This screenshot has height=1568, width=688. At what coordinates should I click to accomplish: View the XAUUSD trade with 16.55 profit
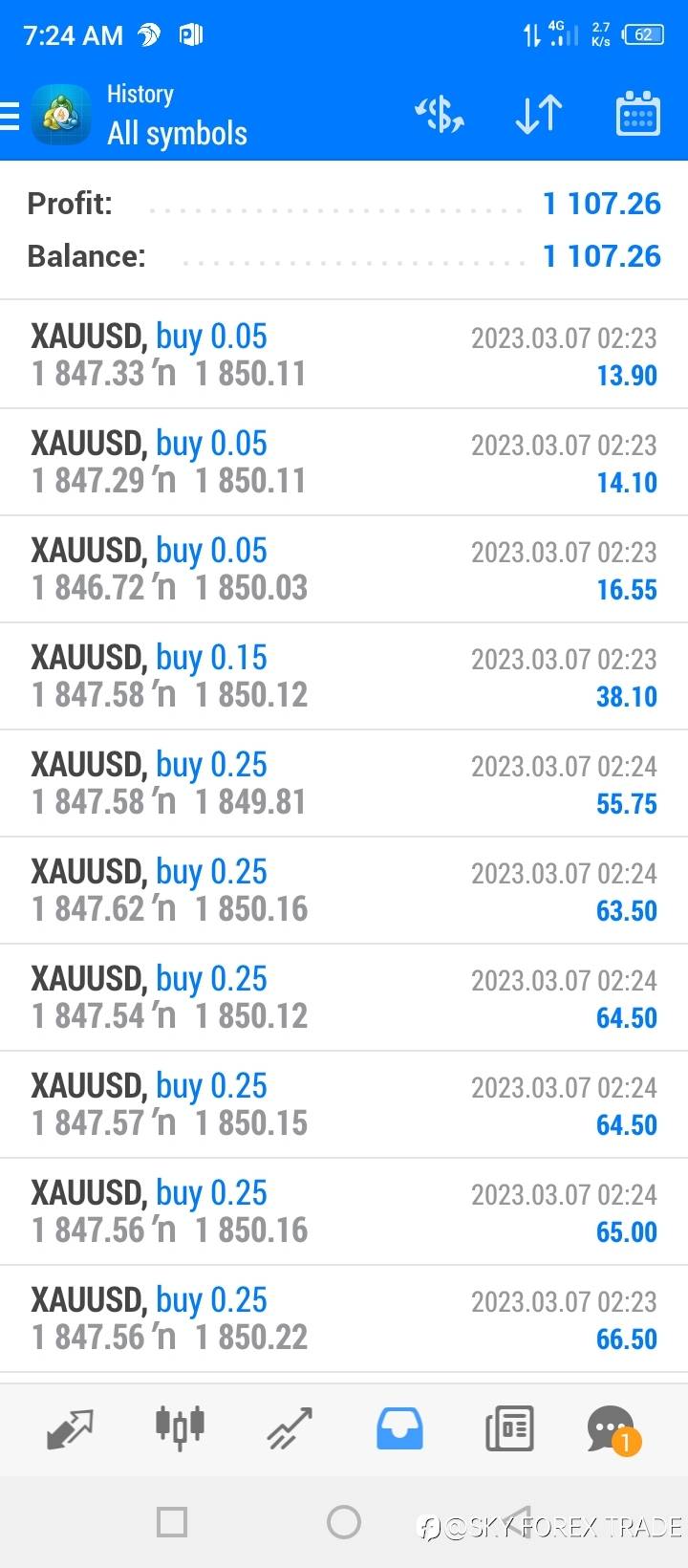(344, 569)
